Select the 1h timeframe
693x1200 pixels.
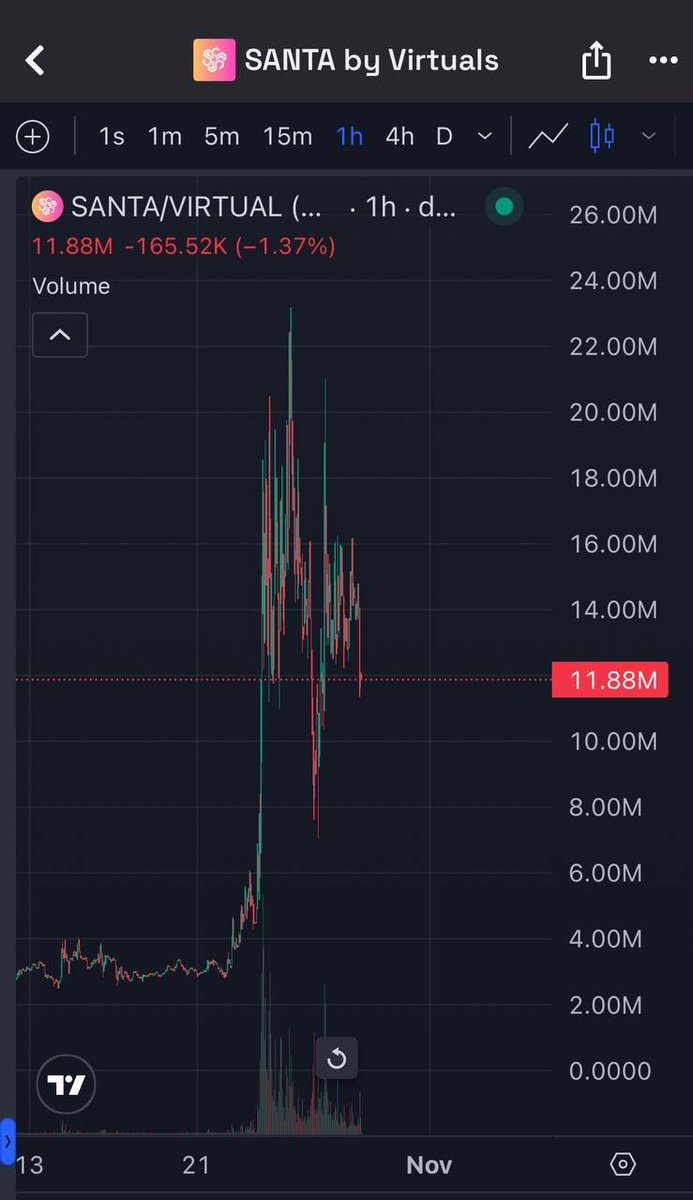[349, 137]
